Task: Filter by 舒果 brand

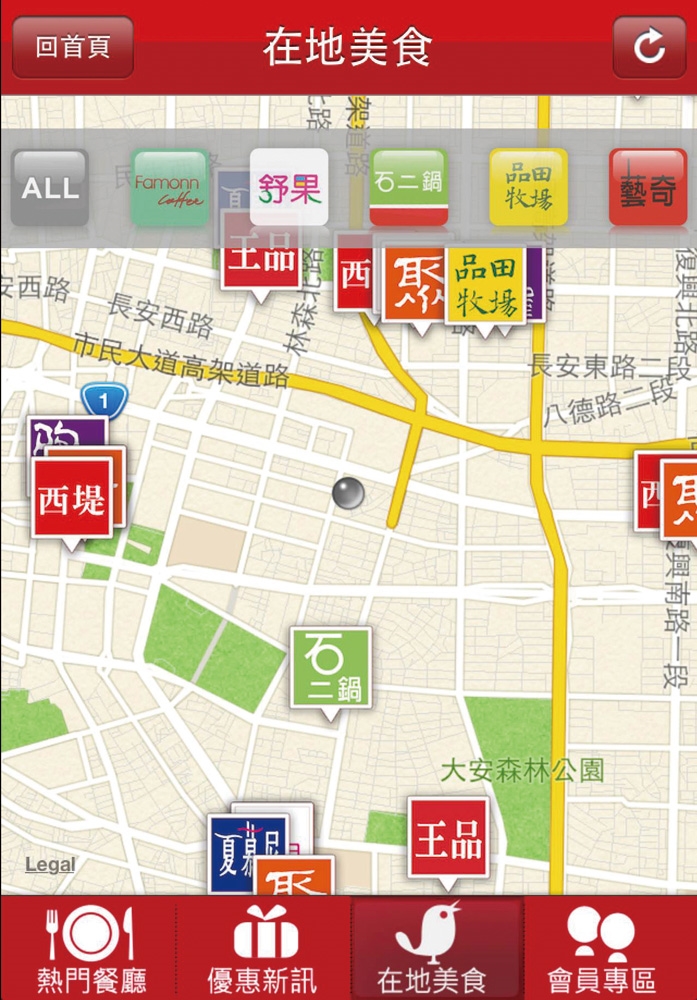Action: [x=289, y=187]
